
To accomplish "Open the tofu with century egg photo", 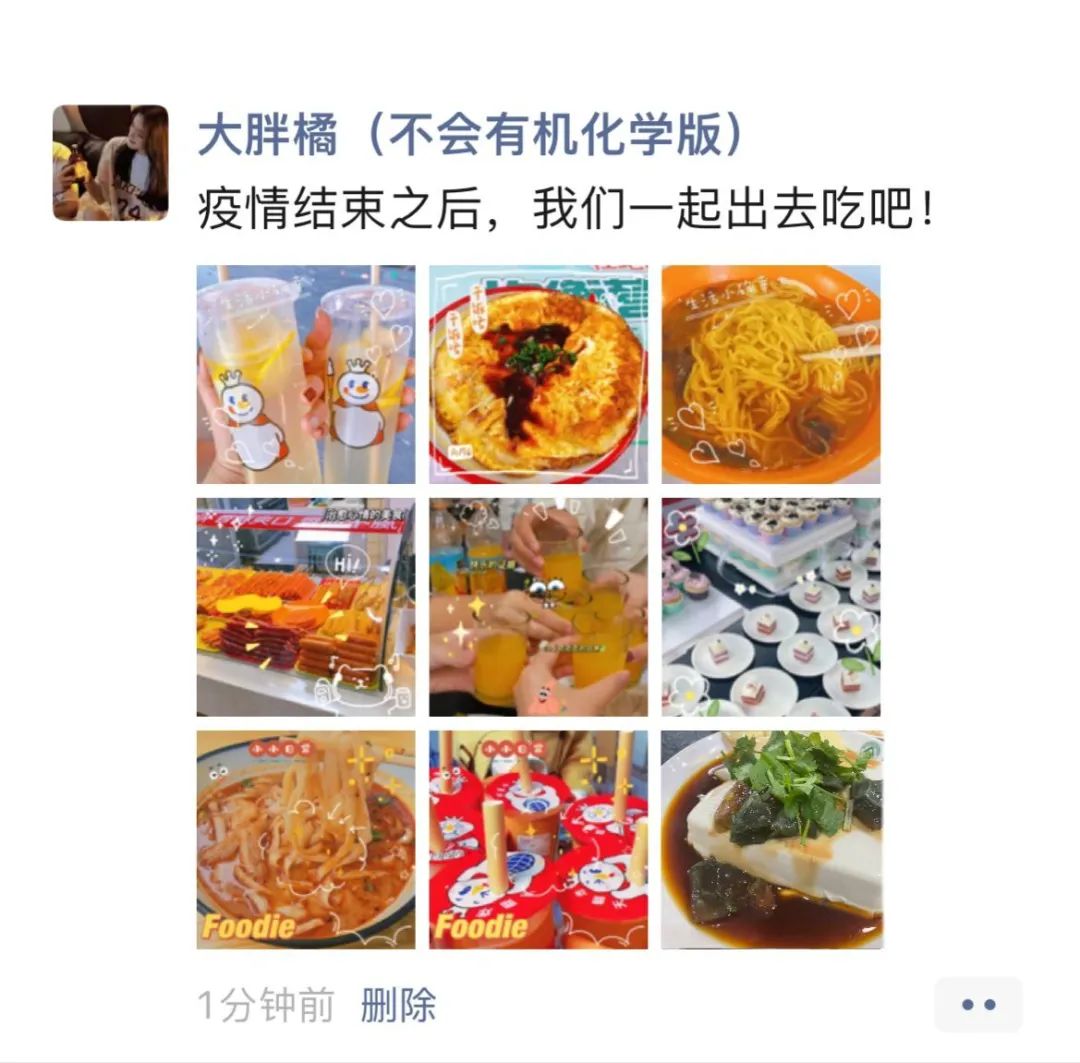I will pos(771,839).
